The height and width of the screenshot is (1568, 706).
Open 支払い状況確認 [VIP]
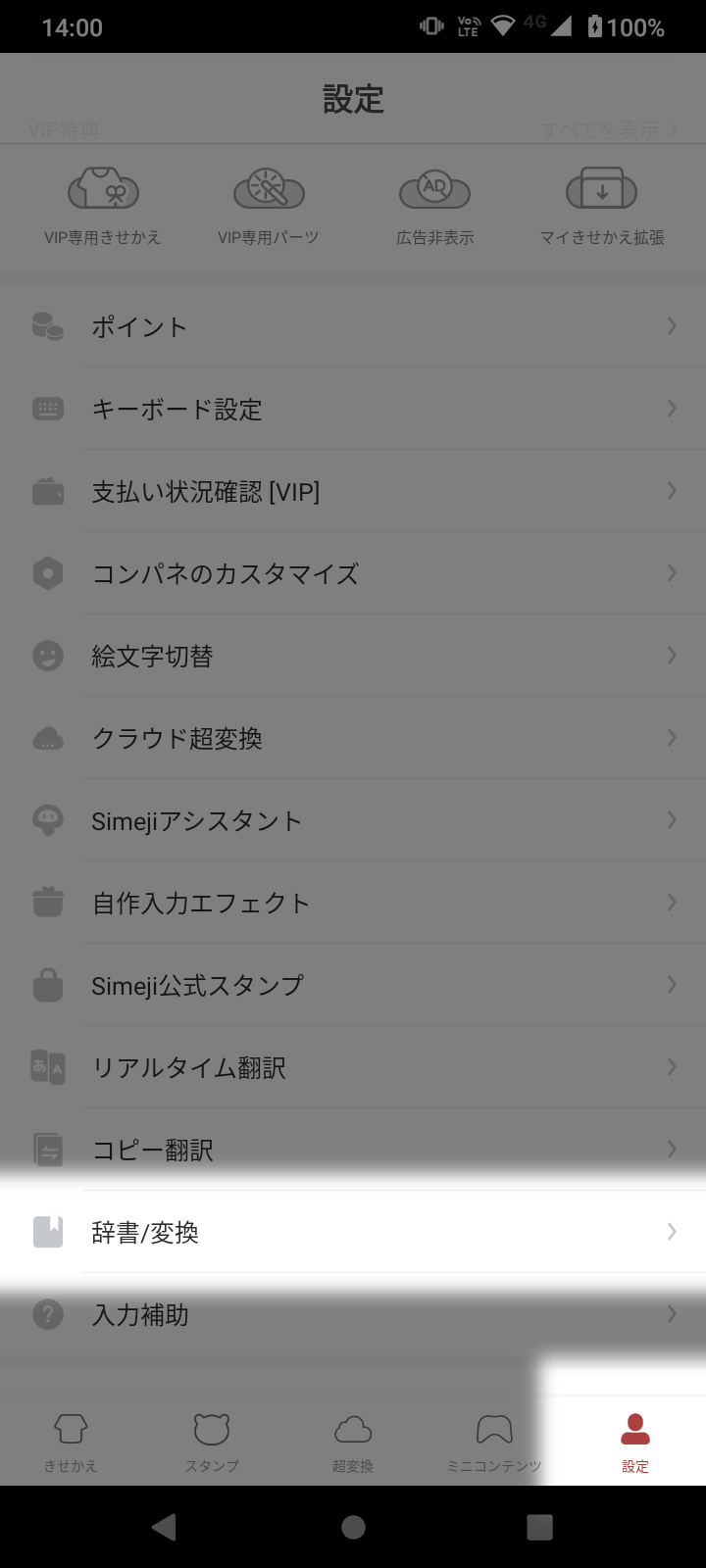pos(353,491)
